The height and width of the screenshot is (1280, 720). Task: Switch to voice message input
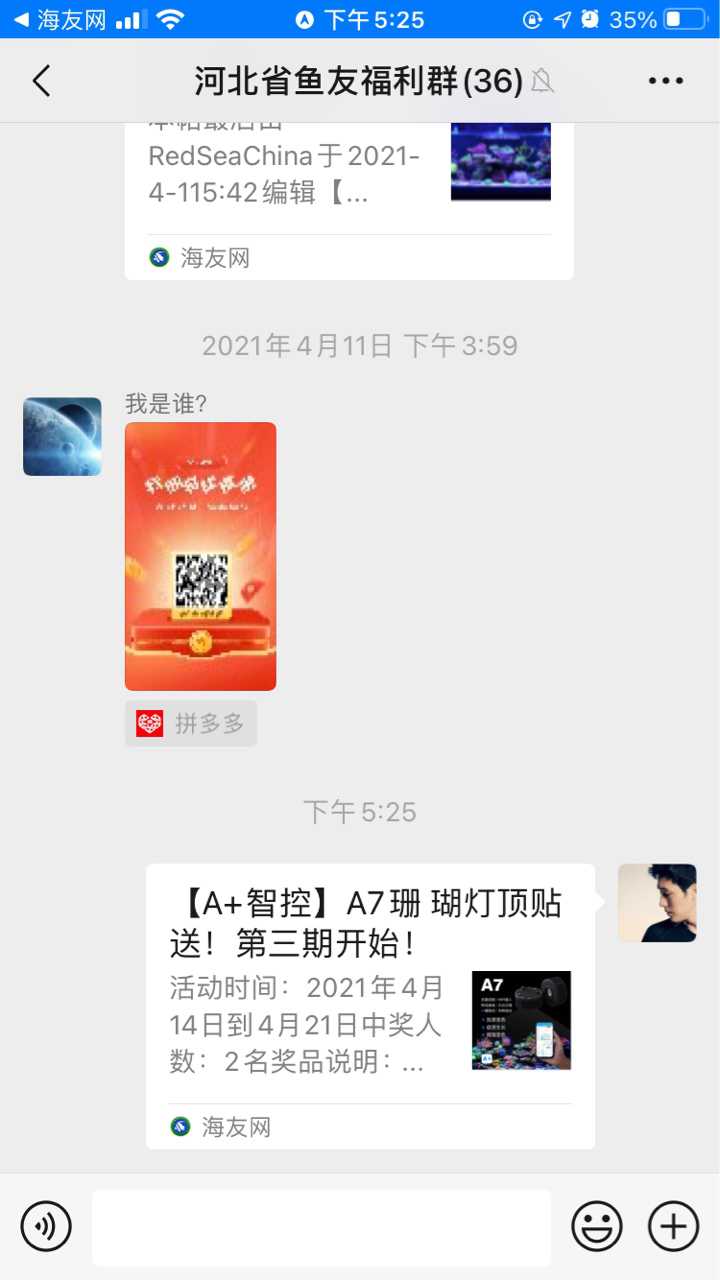click(46, 1226)
